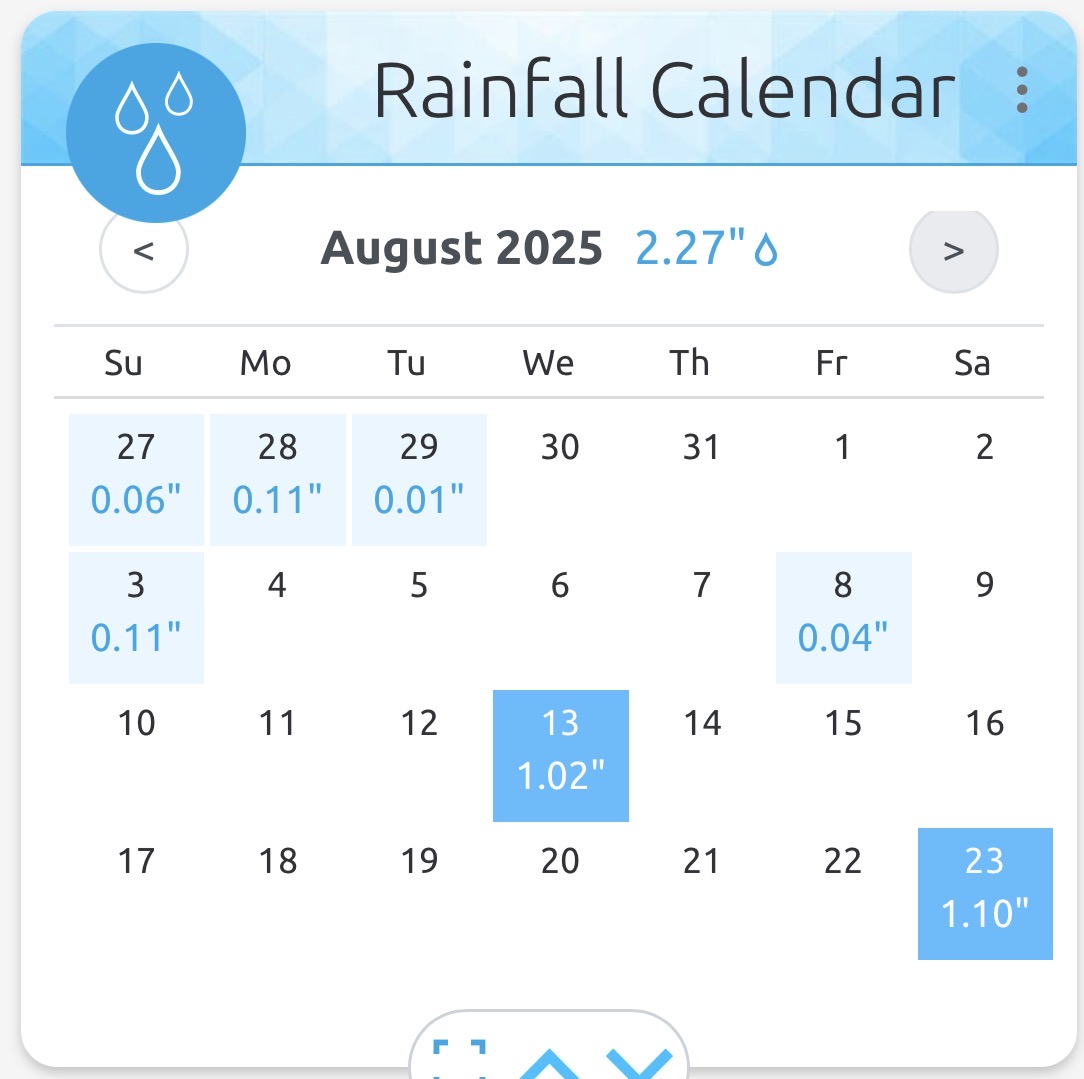Tap the fullscreen expand icon
The height and width of the screenshot is (1079, 1084).
(459, 1059)
